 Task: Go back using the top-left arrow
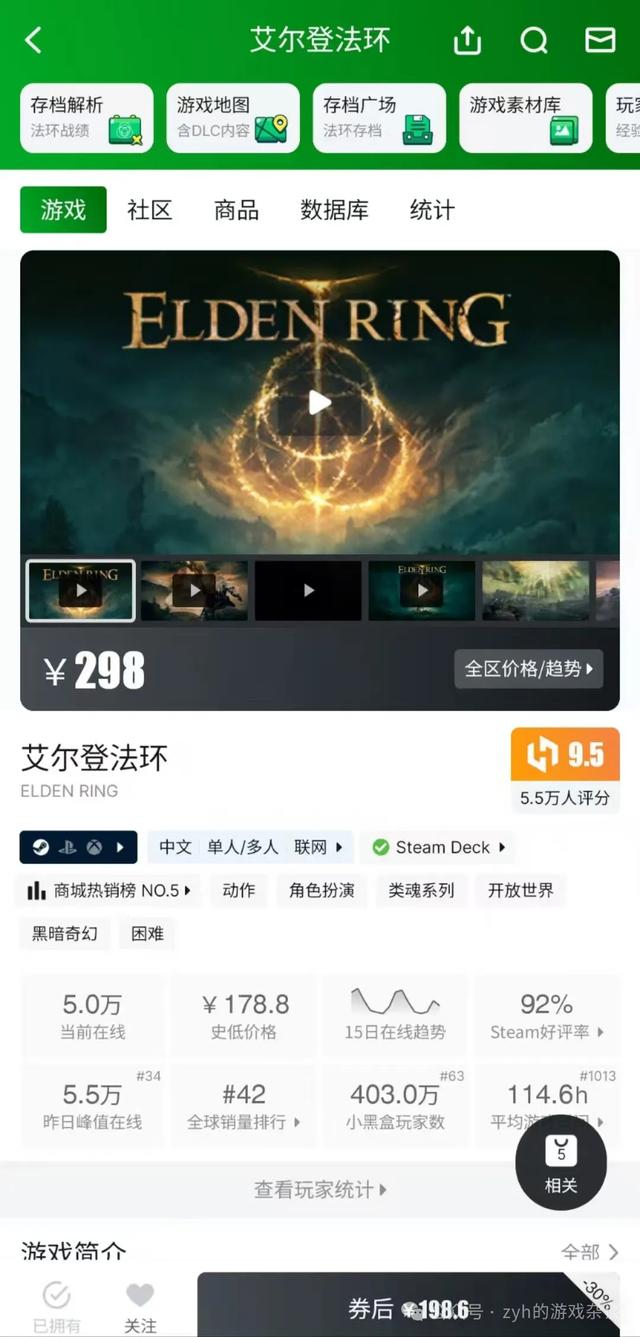pos(33,40)
